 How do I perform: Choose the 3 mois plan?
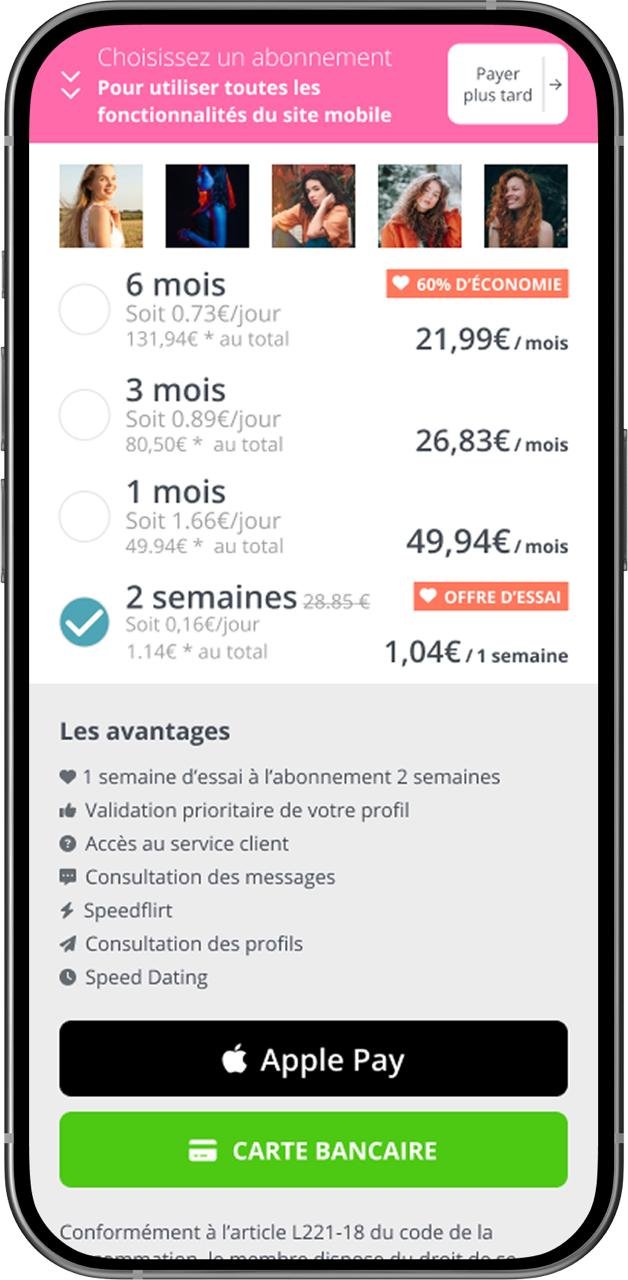85,414
